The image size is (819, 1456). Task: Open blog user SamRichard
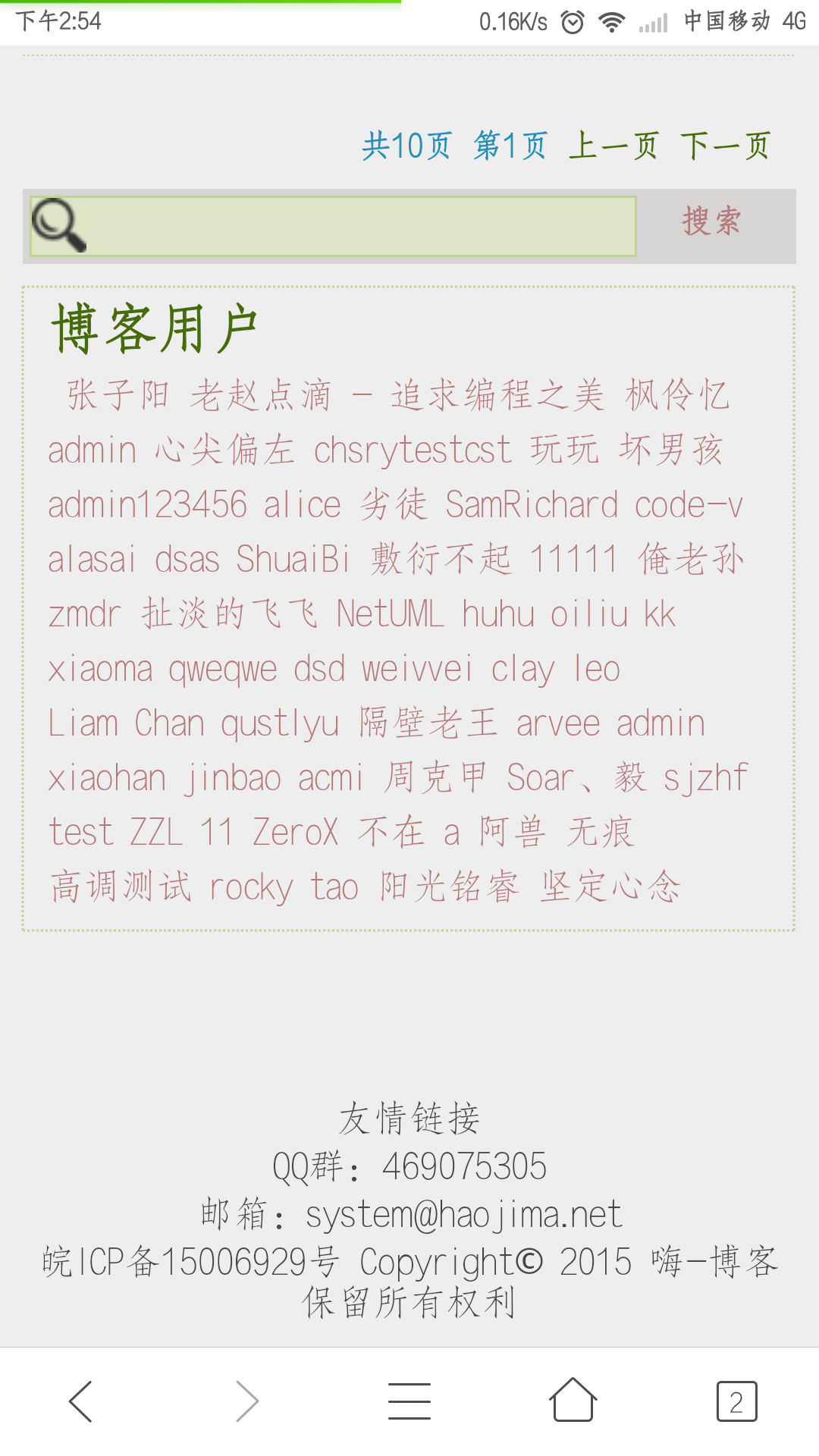pos(532,504)
